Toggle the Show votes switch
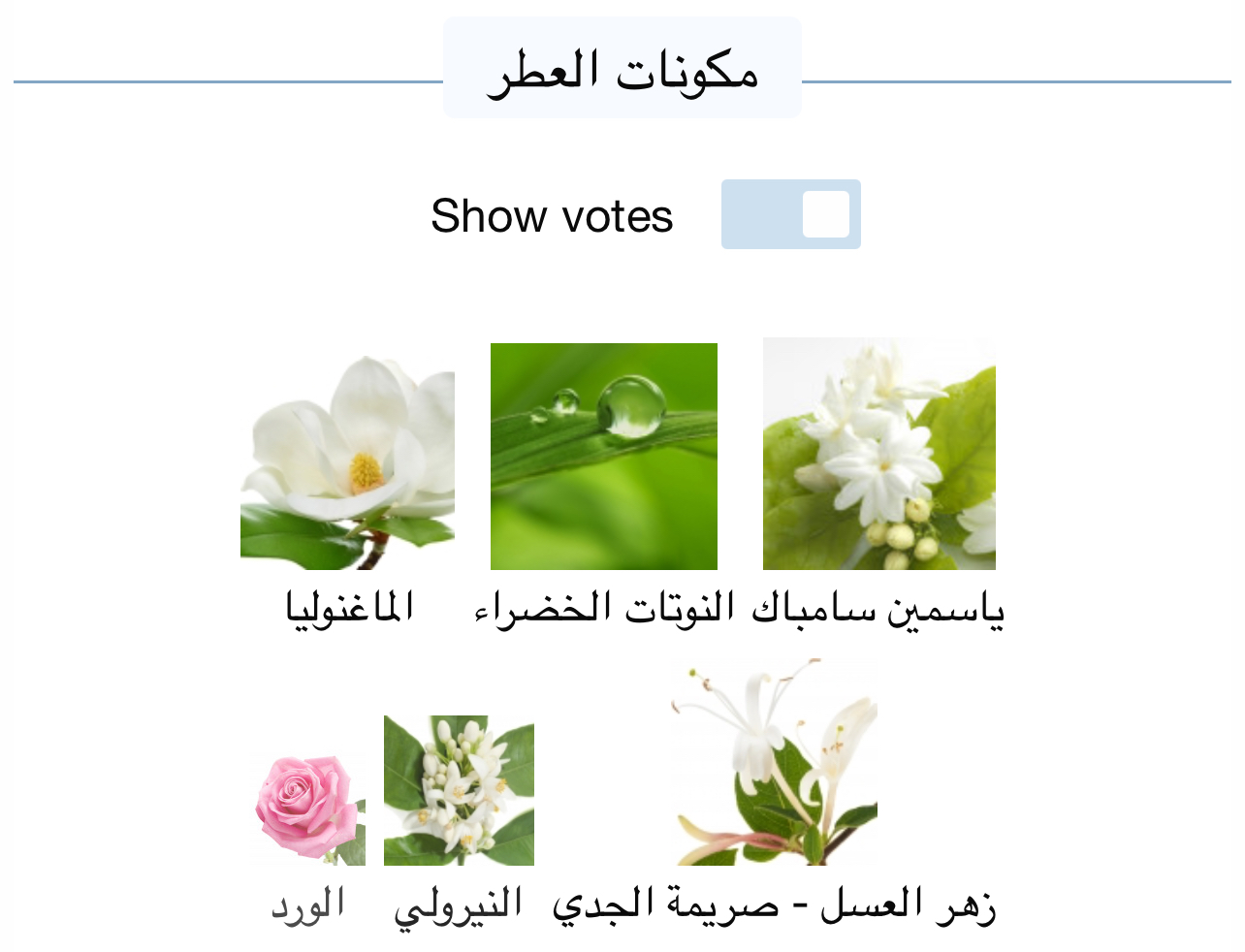 click(x=790, y=214)
